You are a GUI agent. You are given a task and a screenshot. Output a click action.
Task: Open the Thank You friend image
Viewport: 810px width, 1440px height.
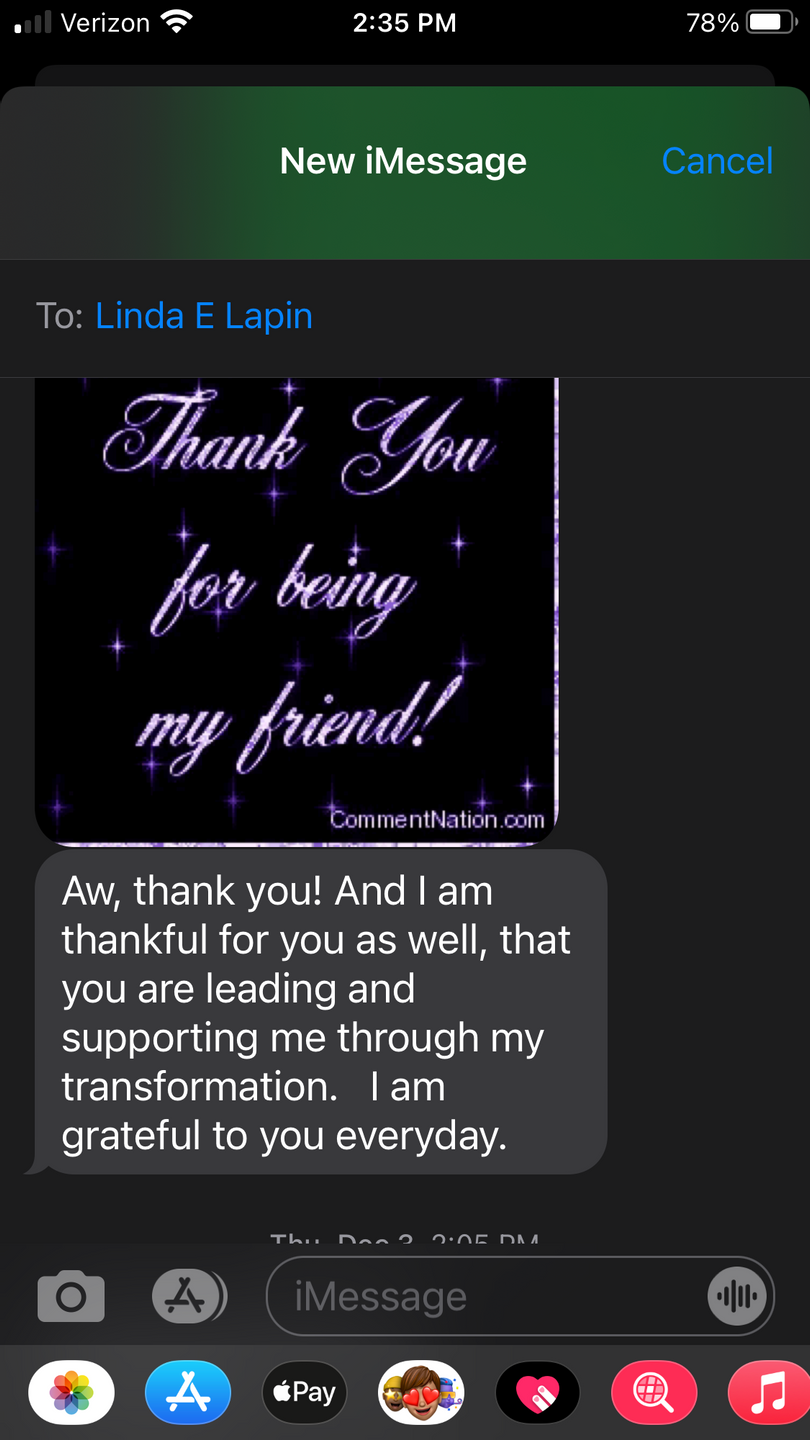296,610
